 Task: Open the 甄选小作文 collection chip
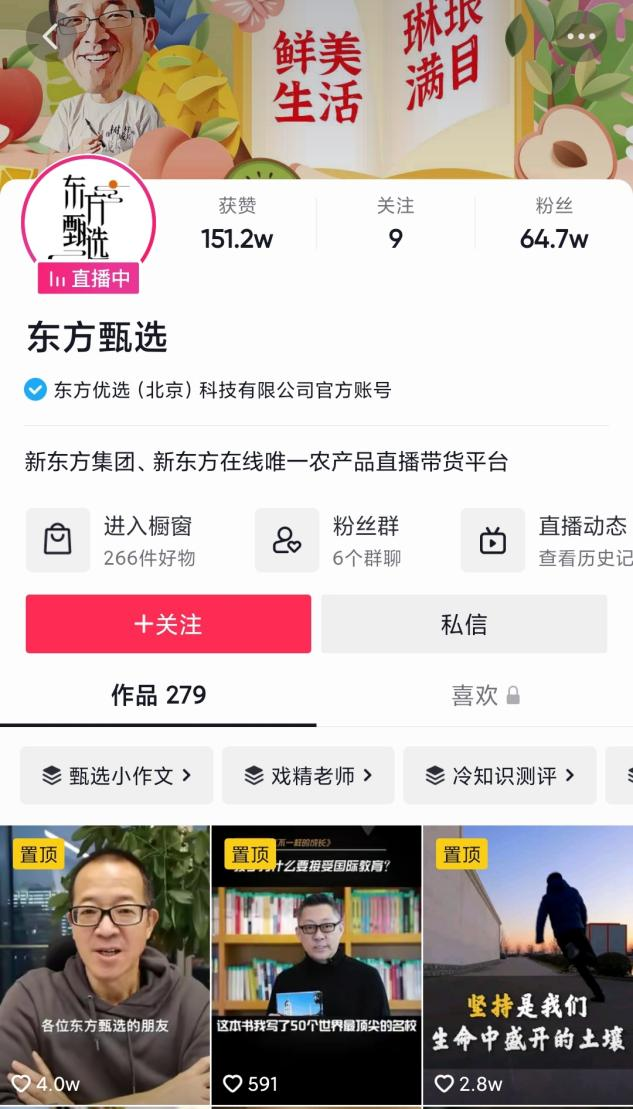117,775
